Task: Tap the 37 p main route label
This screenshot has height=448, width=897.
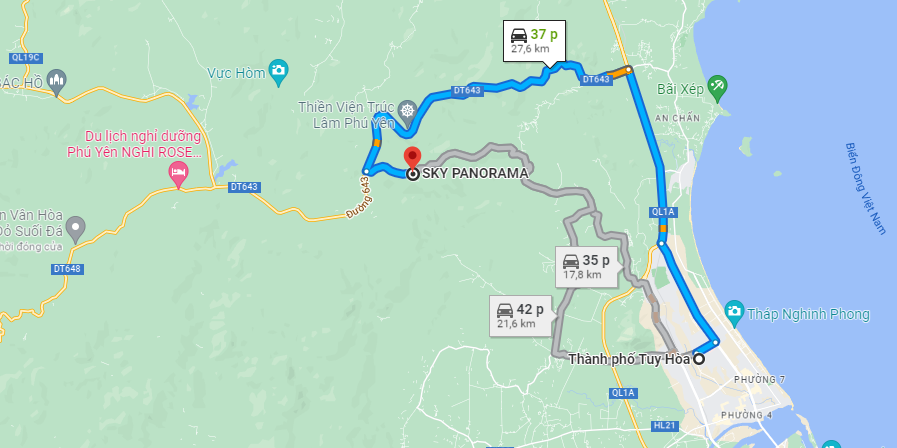Action: point(534,40)
